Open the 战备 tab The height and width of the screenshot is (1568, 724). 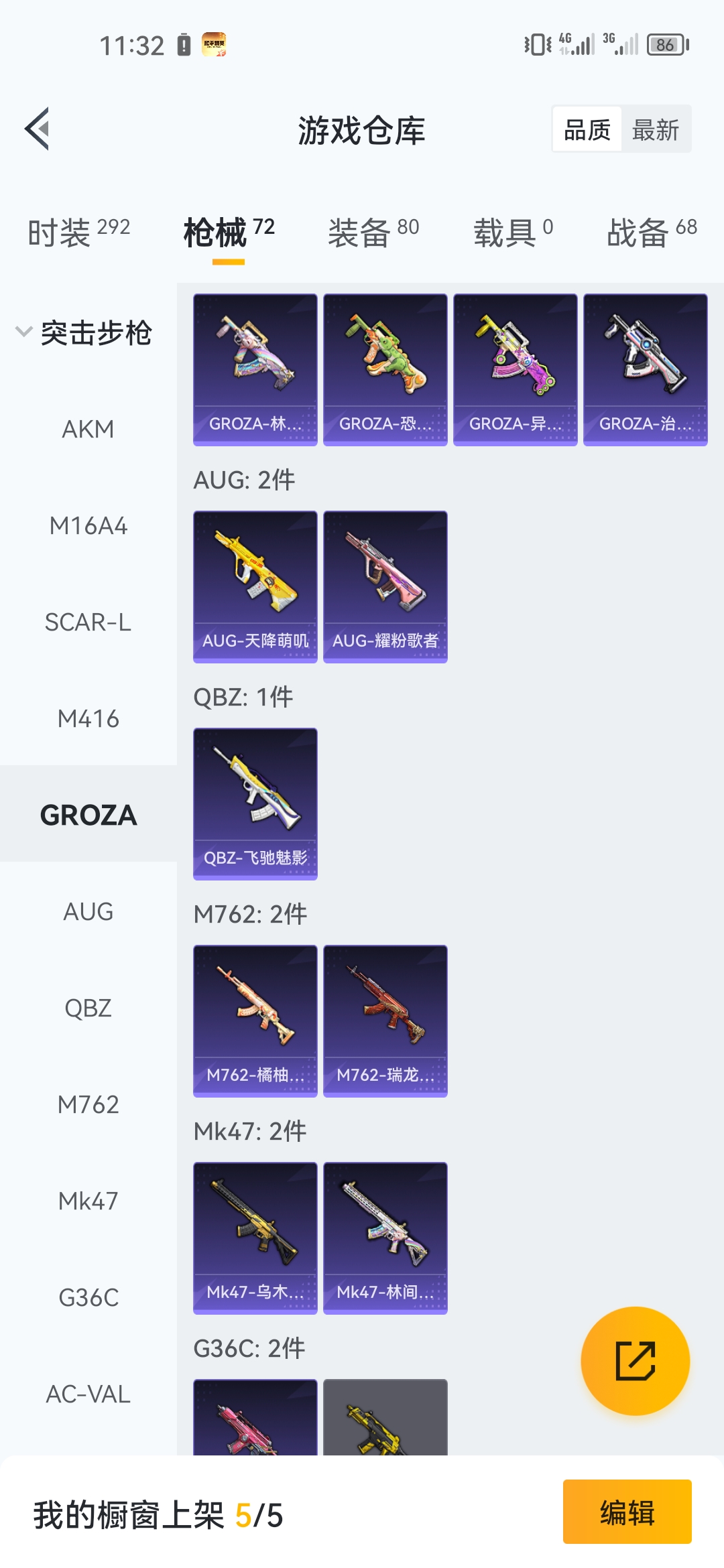tap(651, 232)
